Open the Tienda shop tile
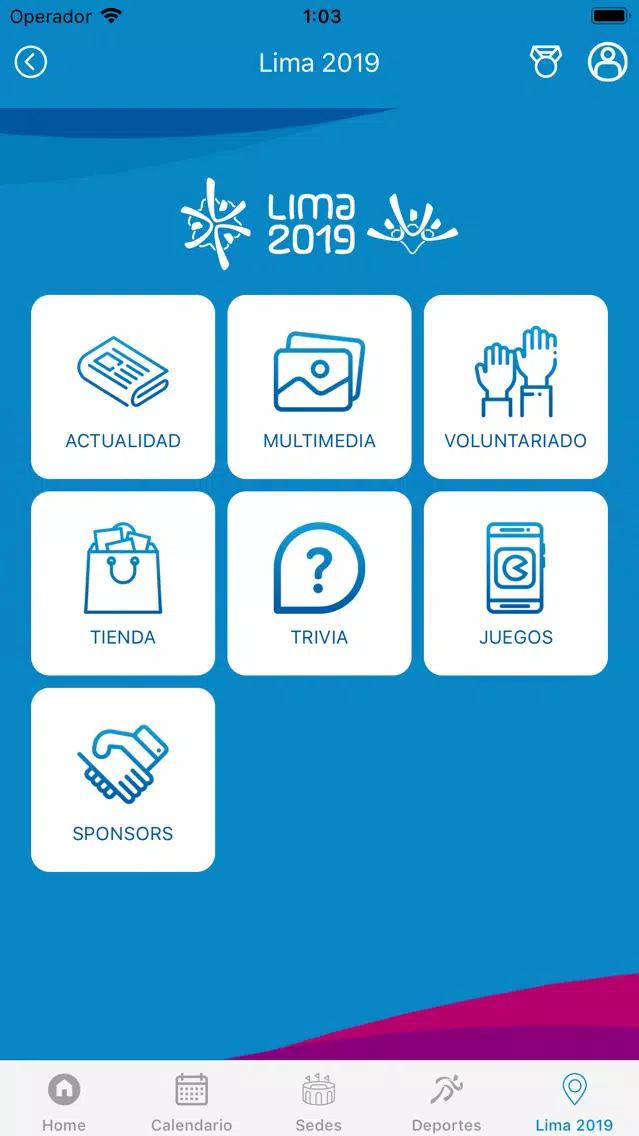This screenshot has width=639, height=1136. tap(123, 583)
